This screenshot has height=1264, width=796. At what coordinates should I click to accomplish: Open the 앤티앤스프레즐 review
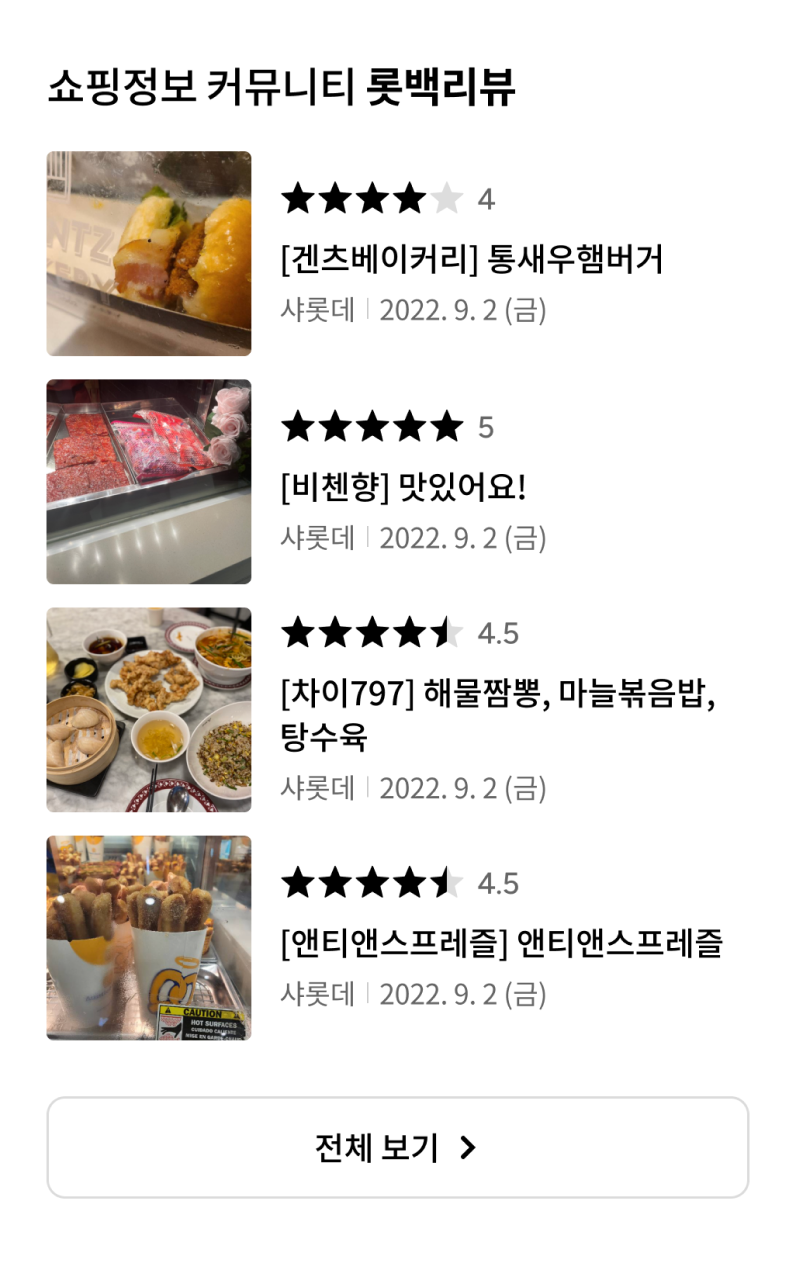click(x=501, y=943)
